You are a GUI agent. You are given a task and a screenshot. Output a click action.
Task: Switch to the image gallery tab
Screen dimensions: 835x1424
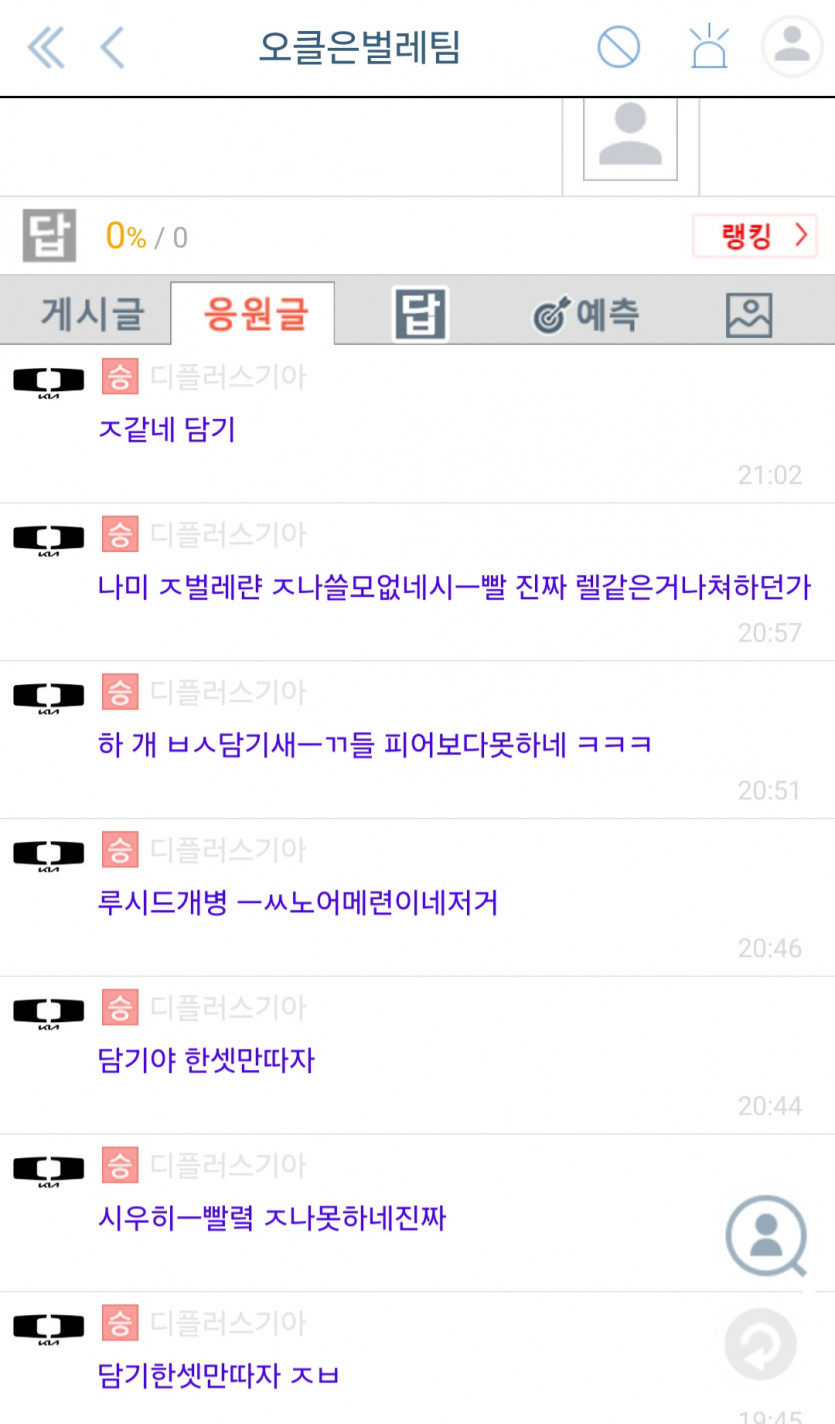click(x=748, y=315)
